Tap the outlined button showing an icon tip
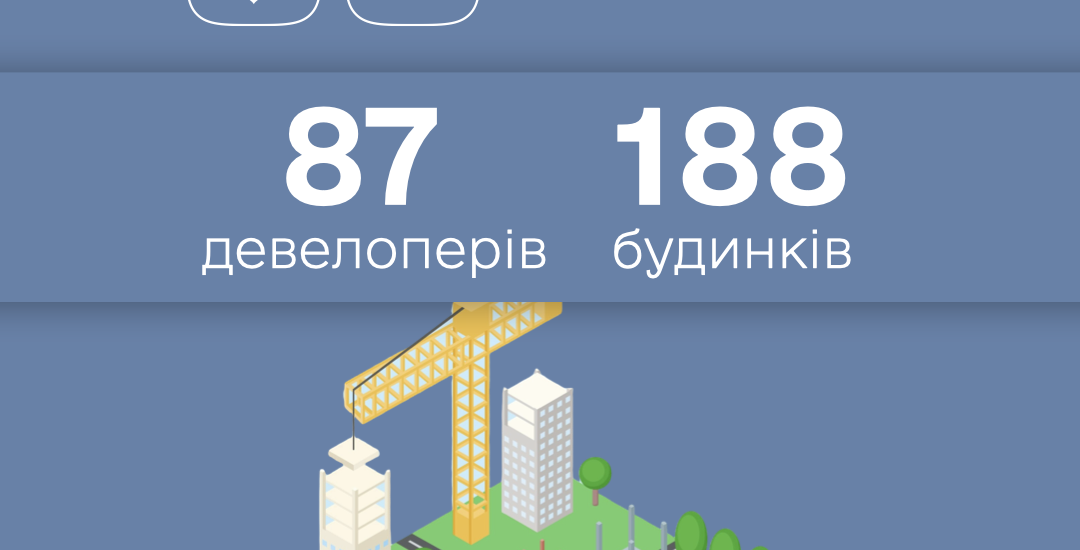This screenshot has height=550, width=1080. point(254,9)
